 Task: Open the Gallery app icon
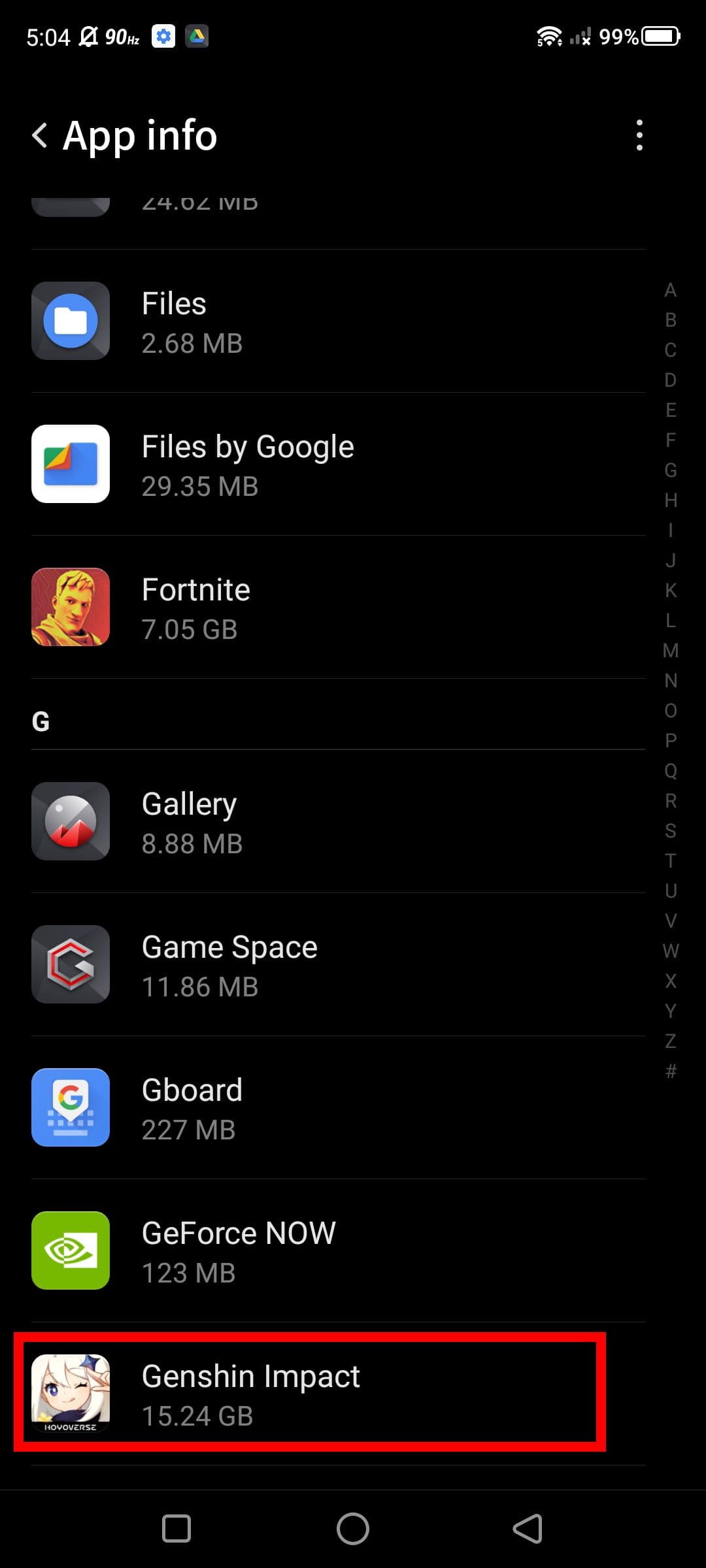tap(70, 822)
